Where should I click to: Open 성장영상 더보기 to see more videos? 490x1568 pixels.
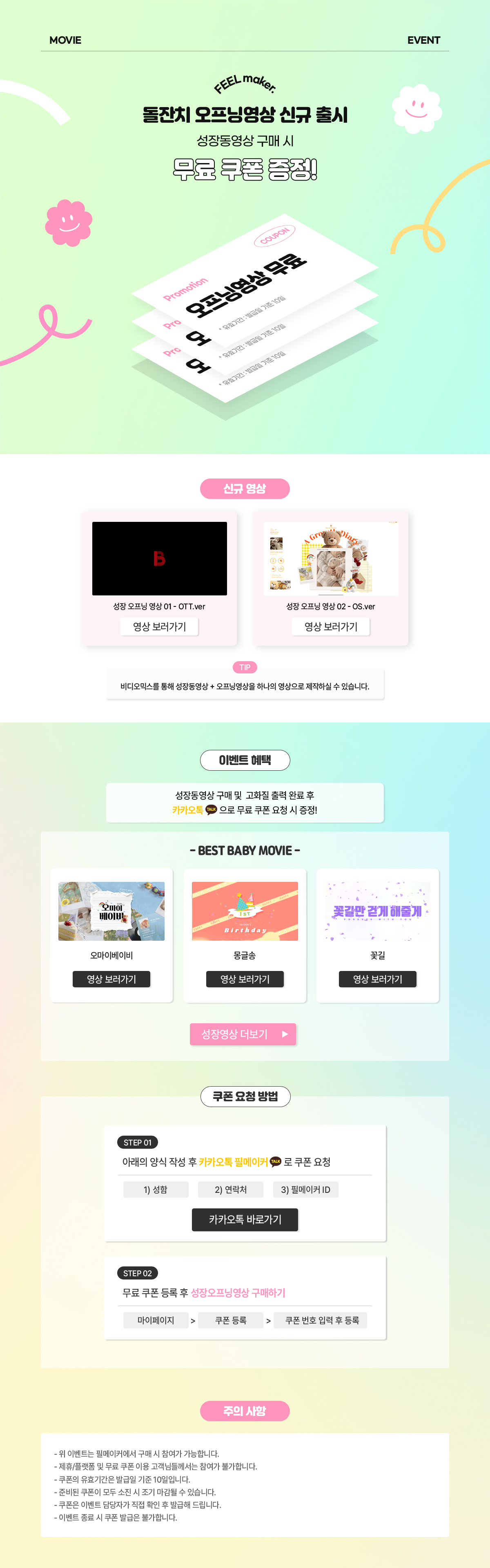243,1034
